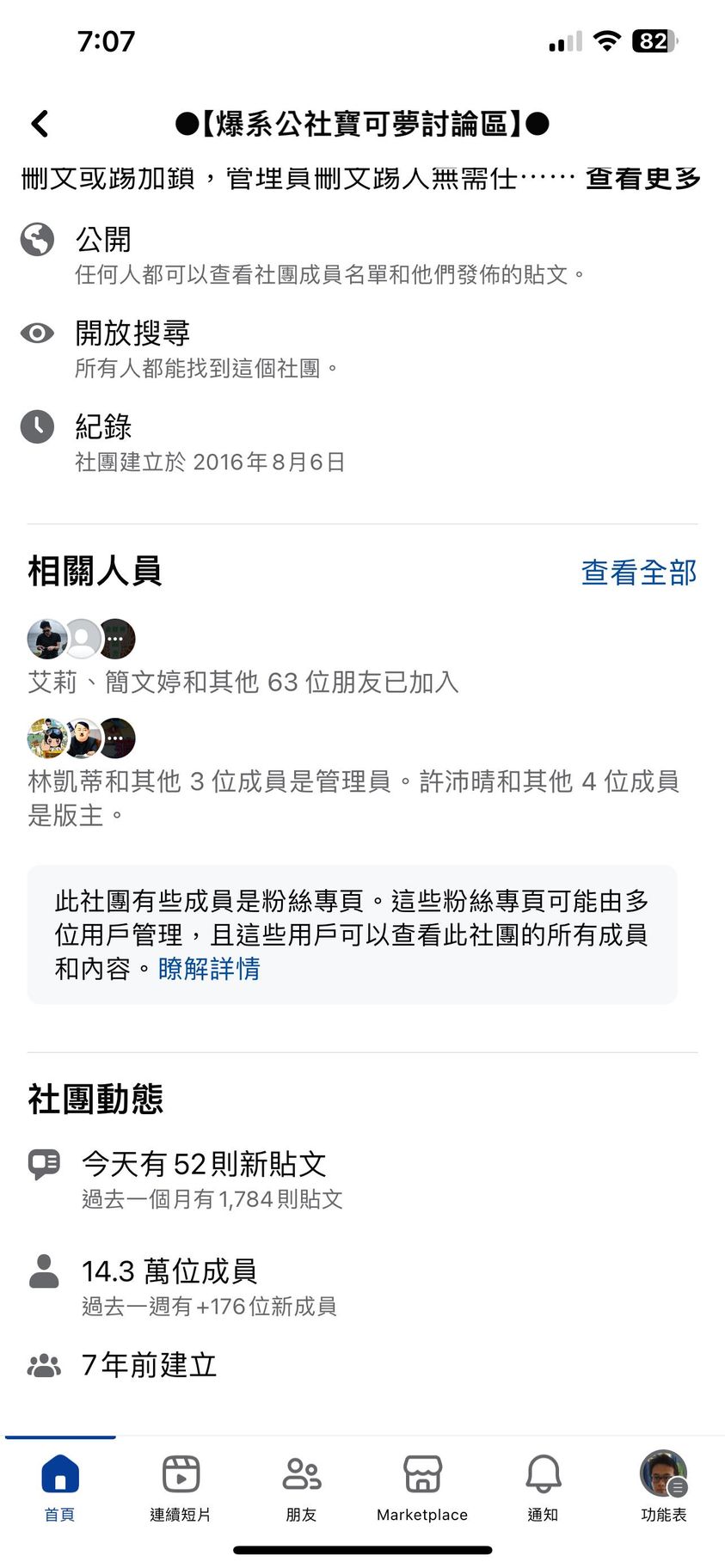The width and height of the screenshot is (725, 1568).
Task: Open the 瞭解詳情 link
Action: 209,969
